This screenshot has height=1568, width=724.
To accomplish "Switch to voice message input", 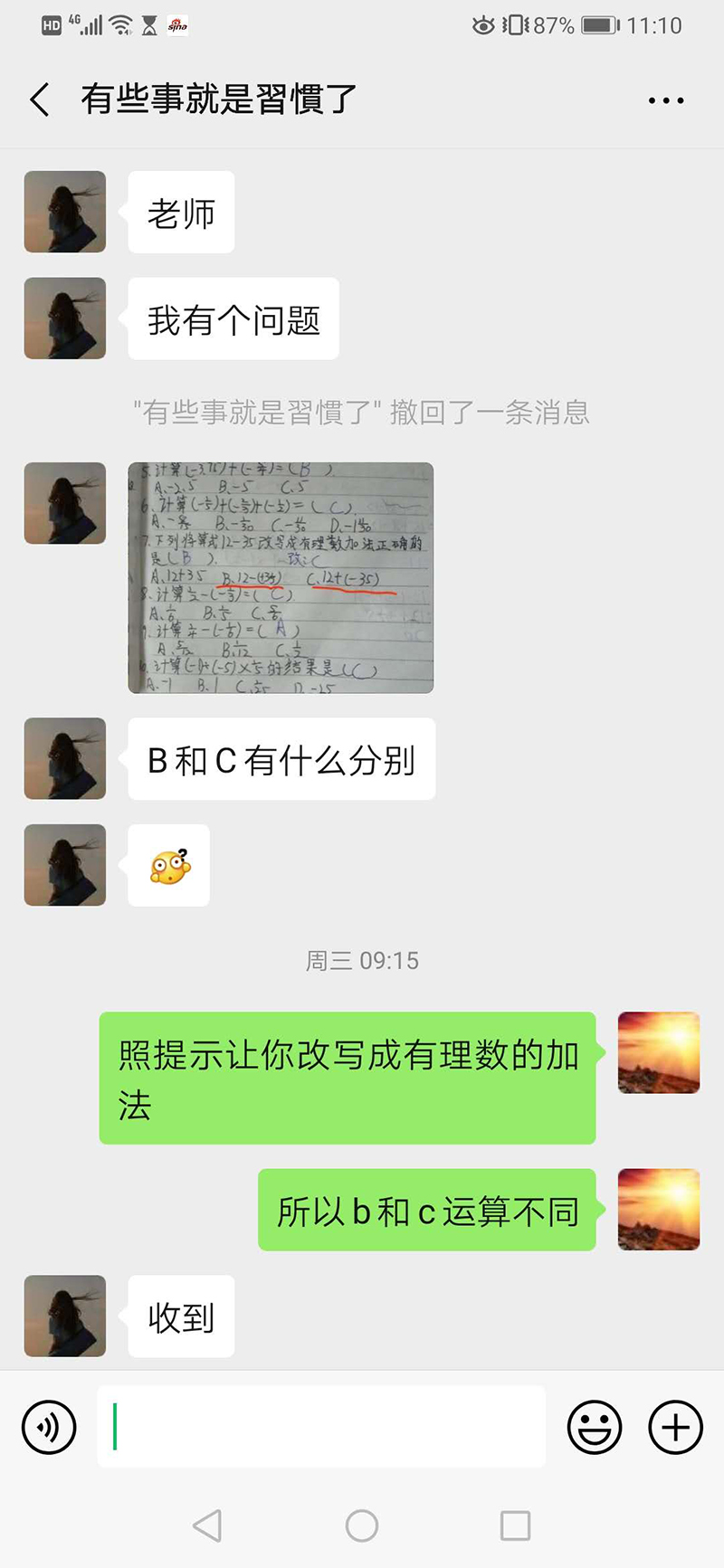I will [49, 1427].
